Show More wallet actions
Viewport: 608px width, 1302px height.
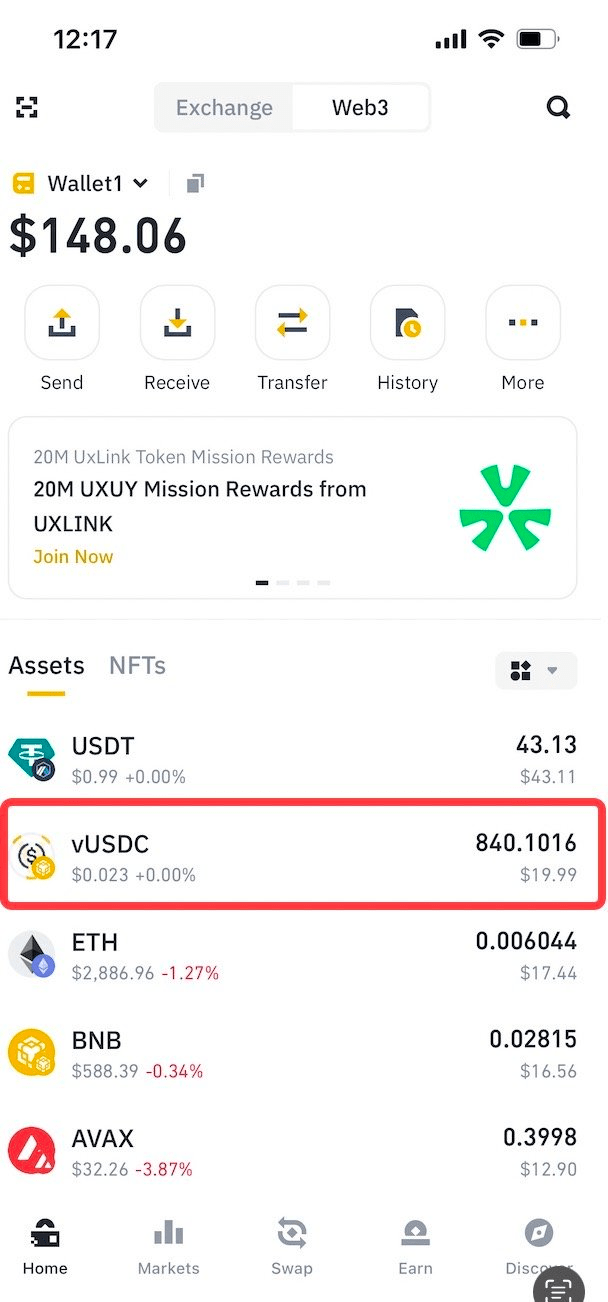(522, 323)
